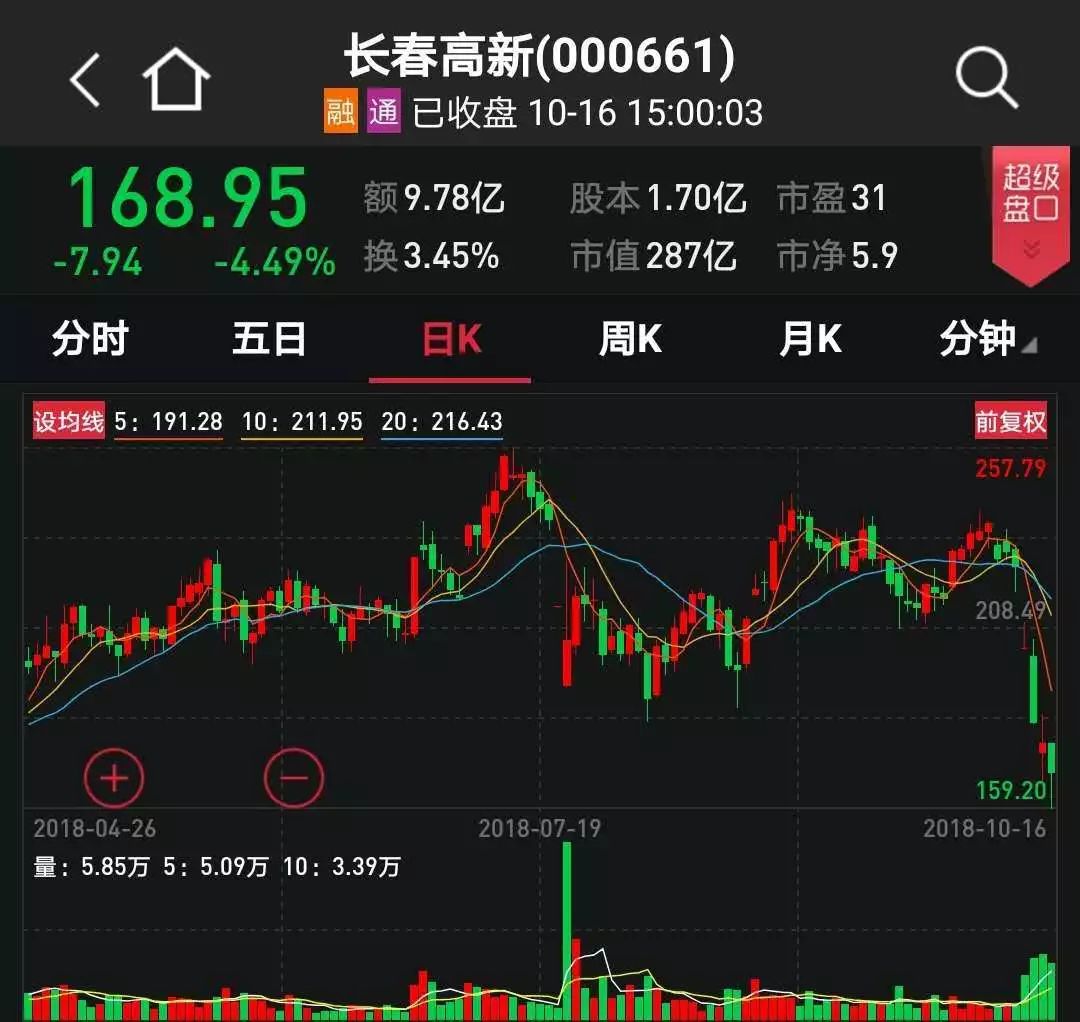
Task: Go back using the arrow icon
Action: (86, 80)
